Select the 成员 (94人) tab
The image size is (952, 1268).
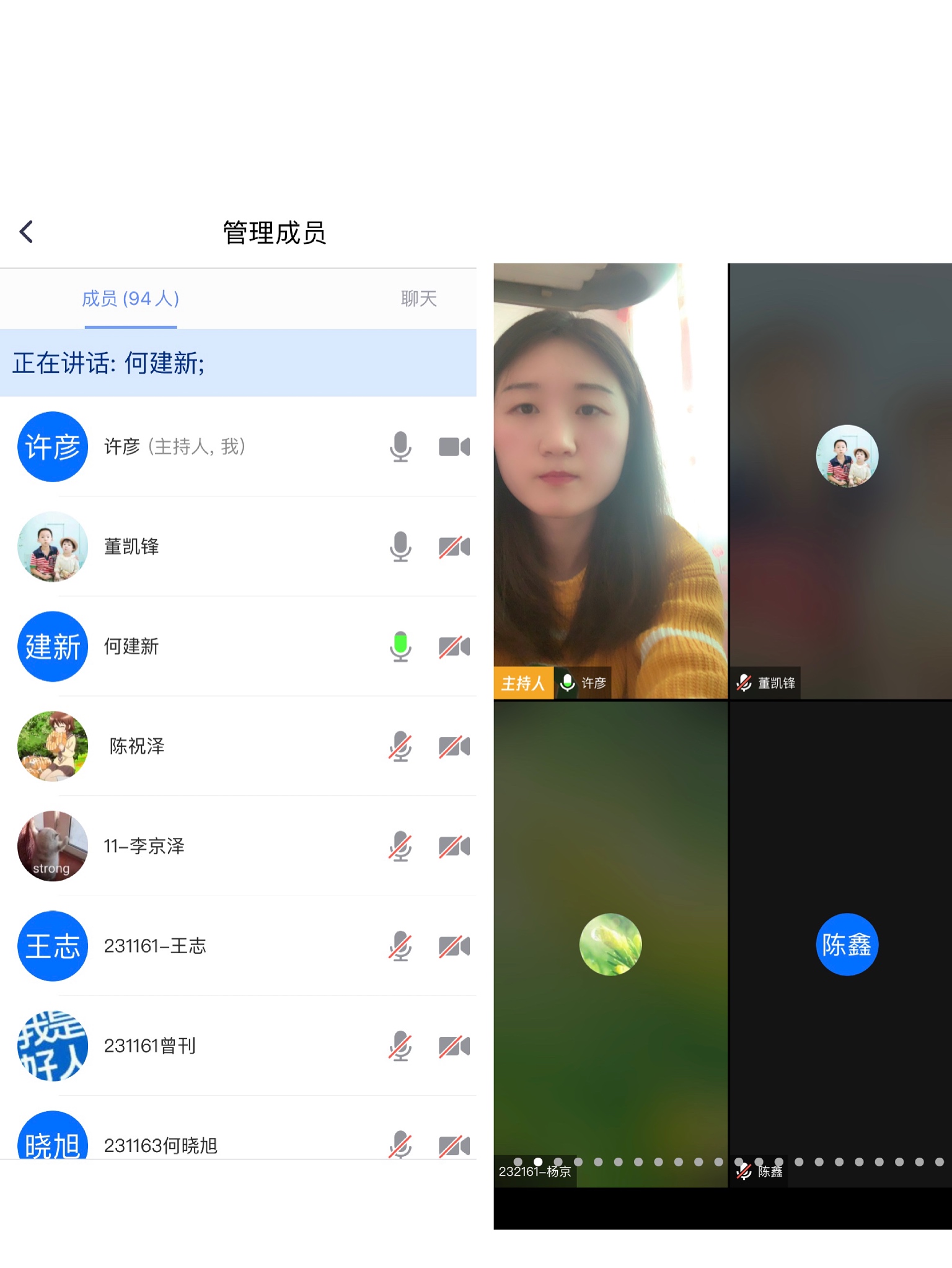(x=130, y=299)
